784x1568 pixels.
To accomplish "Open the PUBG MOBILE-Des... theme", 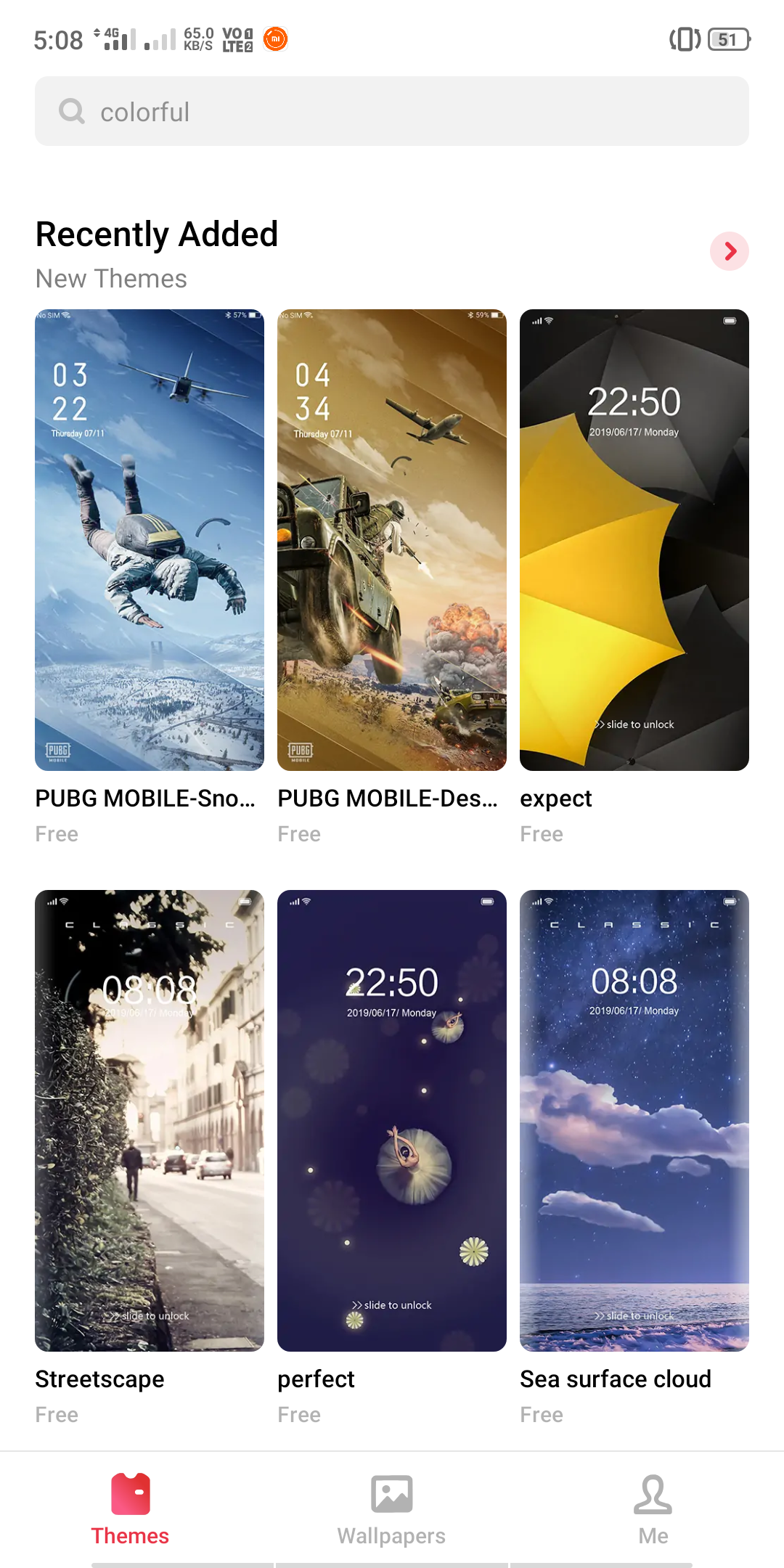I will [392, 539].
